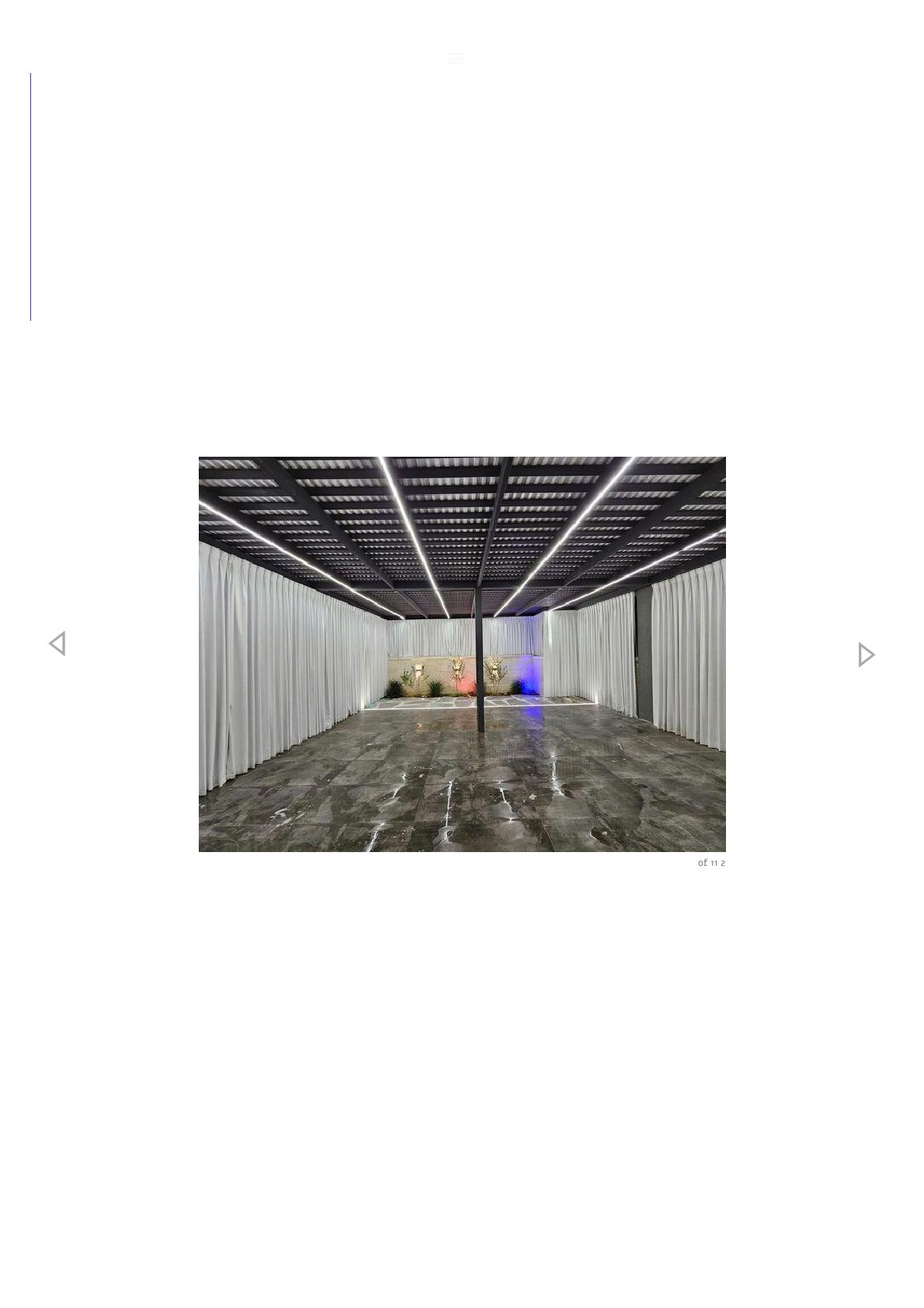This screenshot has width=924, height=1308.
Task: Open the pergola photo in full view
Action: click(462, 654)
